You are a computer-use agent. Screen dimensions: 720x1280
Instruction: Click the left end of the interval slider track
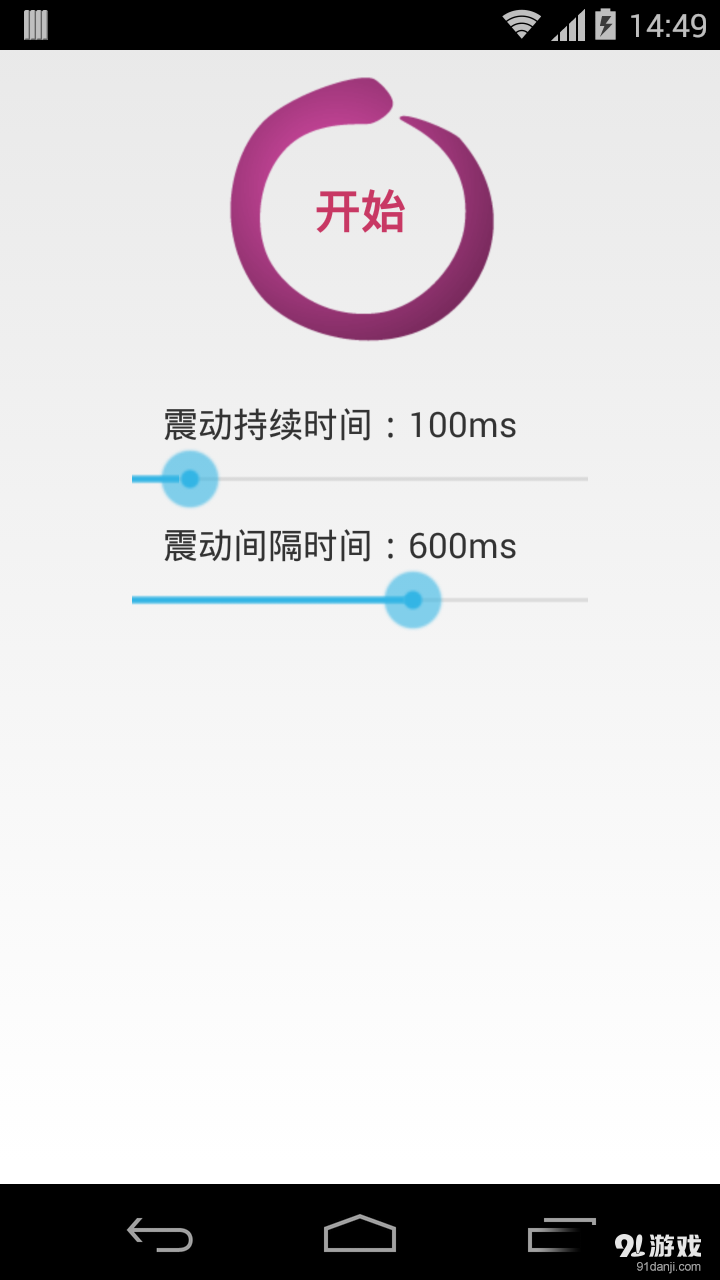pos(135,600)
